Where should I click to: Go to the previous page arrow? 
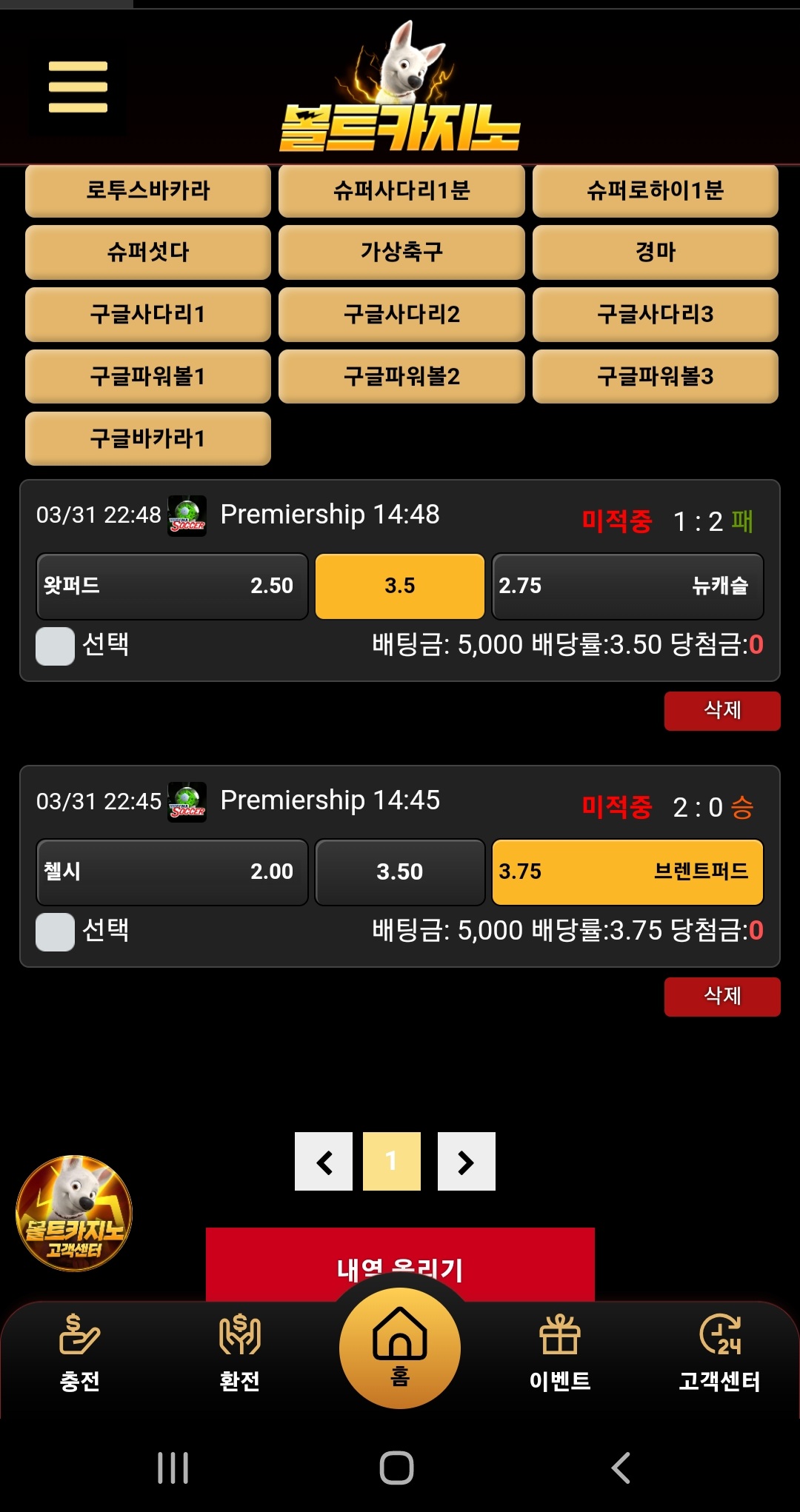click(x=324, y=1162)
